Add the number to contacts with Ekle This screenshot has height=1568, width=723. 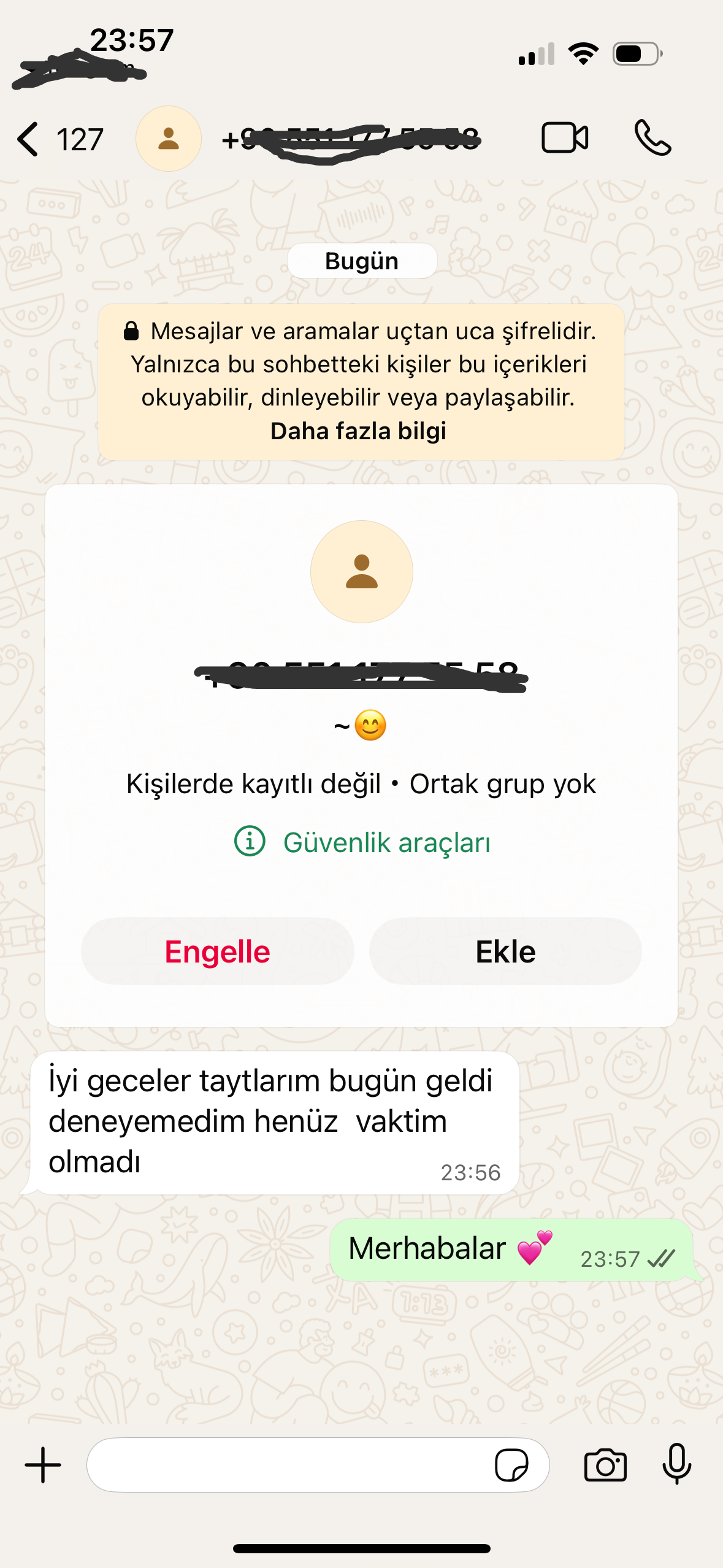[x=505, y=951]
